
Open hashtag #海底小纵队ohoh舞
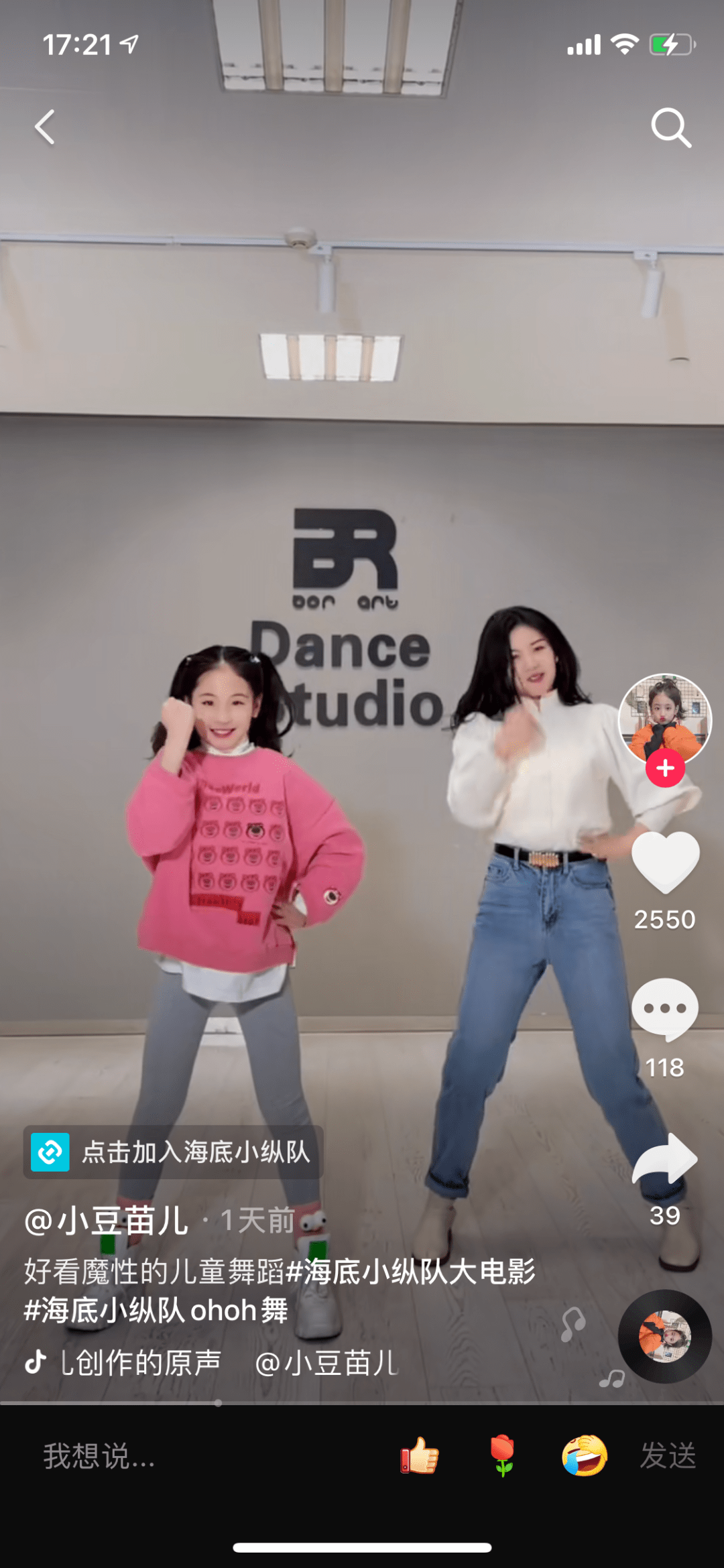[156, 1311]
